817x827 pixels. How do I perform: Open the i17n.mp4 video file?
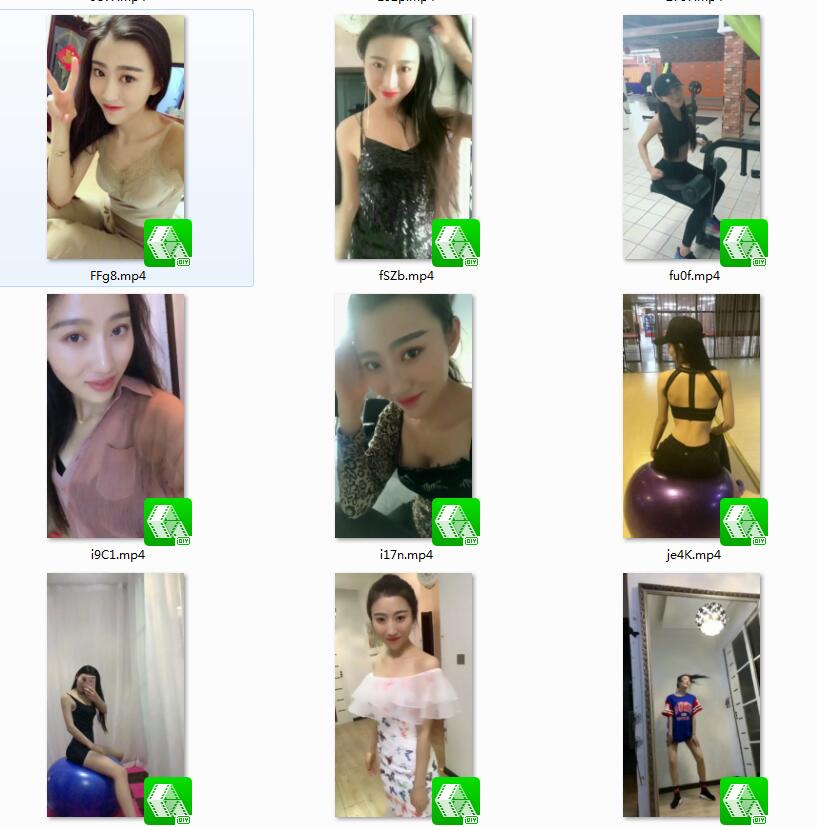tap(403, 416)
